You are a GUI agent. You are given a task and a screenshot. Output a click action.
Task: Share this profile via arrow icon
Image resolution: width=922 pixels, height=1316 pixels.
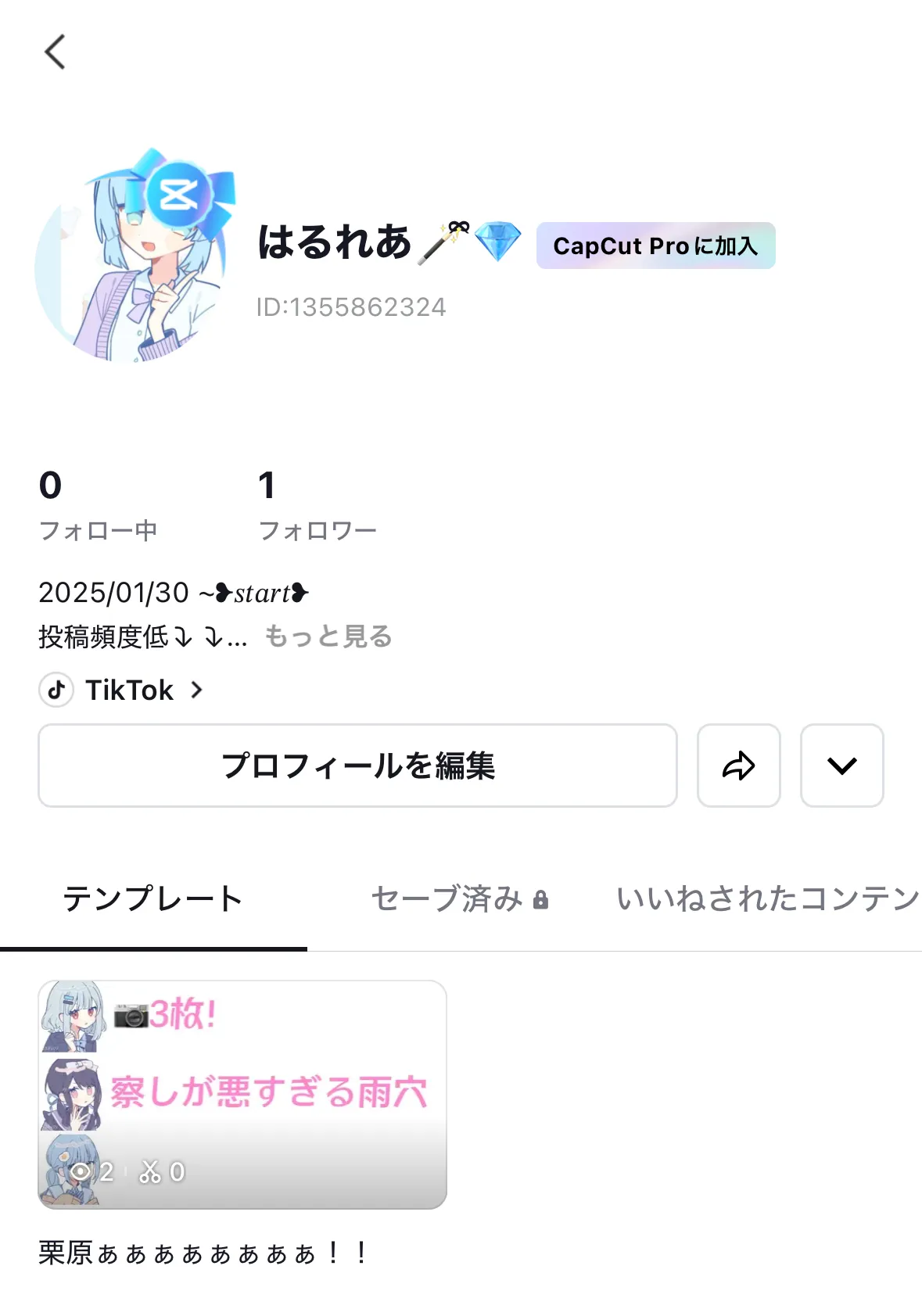pos(738,766)
